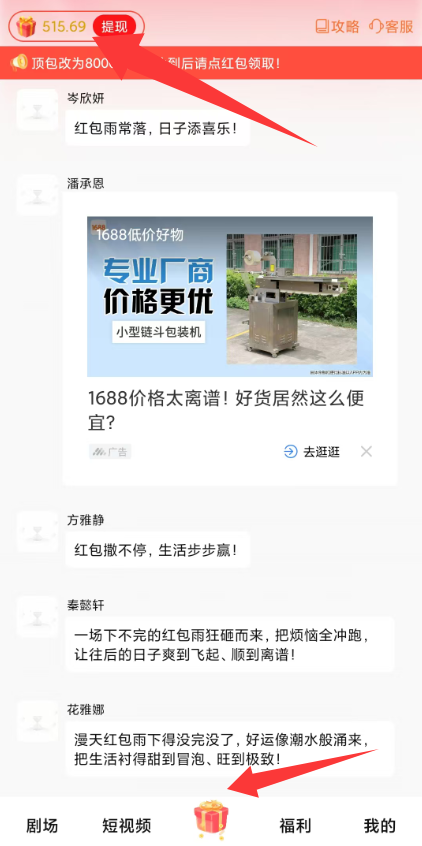
Task: Switch to the 剧场 tab
Action: 42,825
